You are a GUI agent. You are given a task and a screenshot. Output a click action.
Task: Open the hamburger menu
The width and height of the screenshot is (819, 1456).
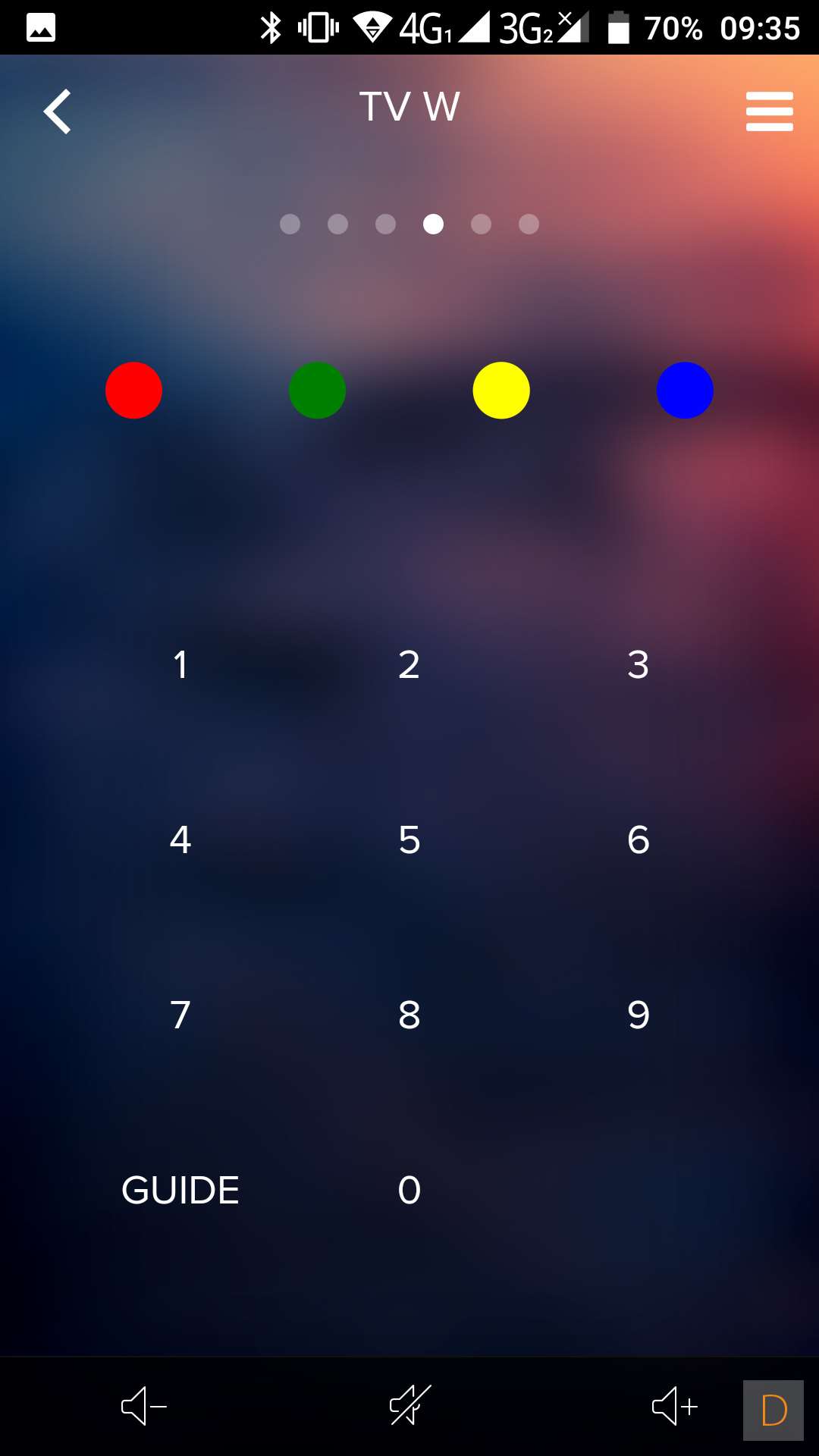[769, 111]
